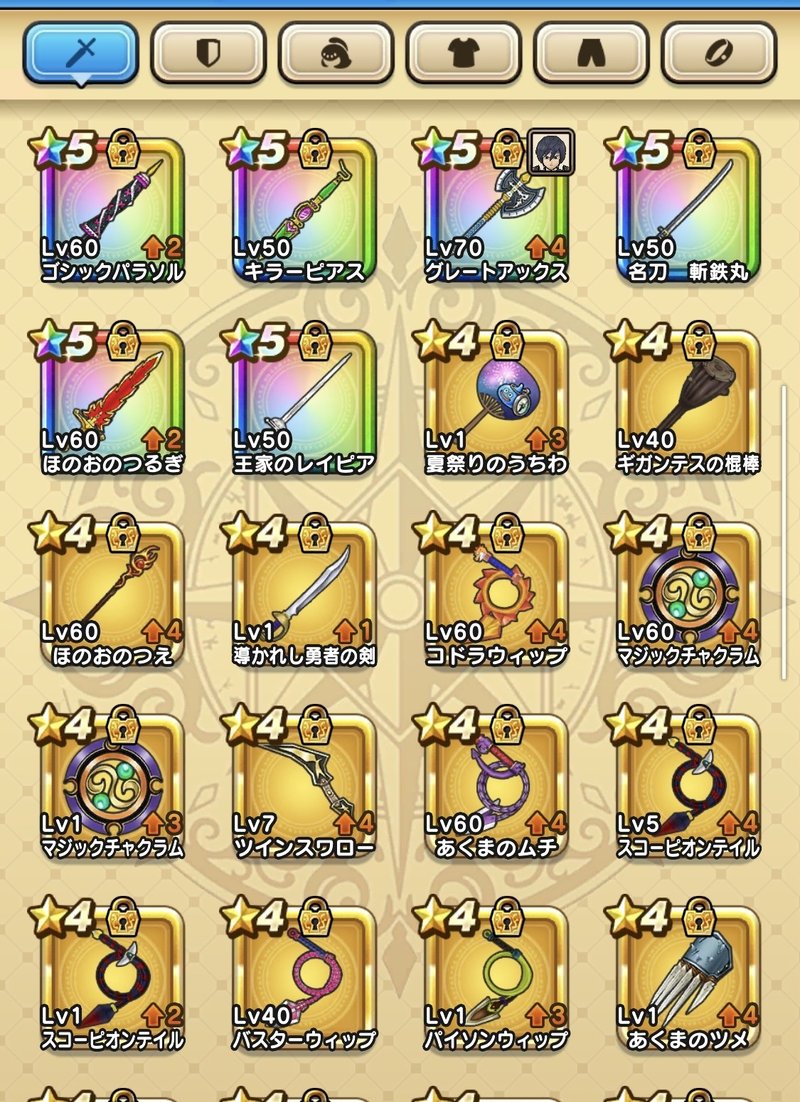Open 導かれし勇者の剣 sword card
The image size is (800, 1102).
coord(304,594)
